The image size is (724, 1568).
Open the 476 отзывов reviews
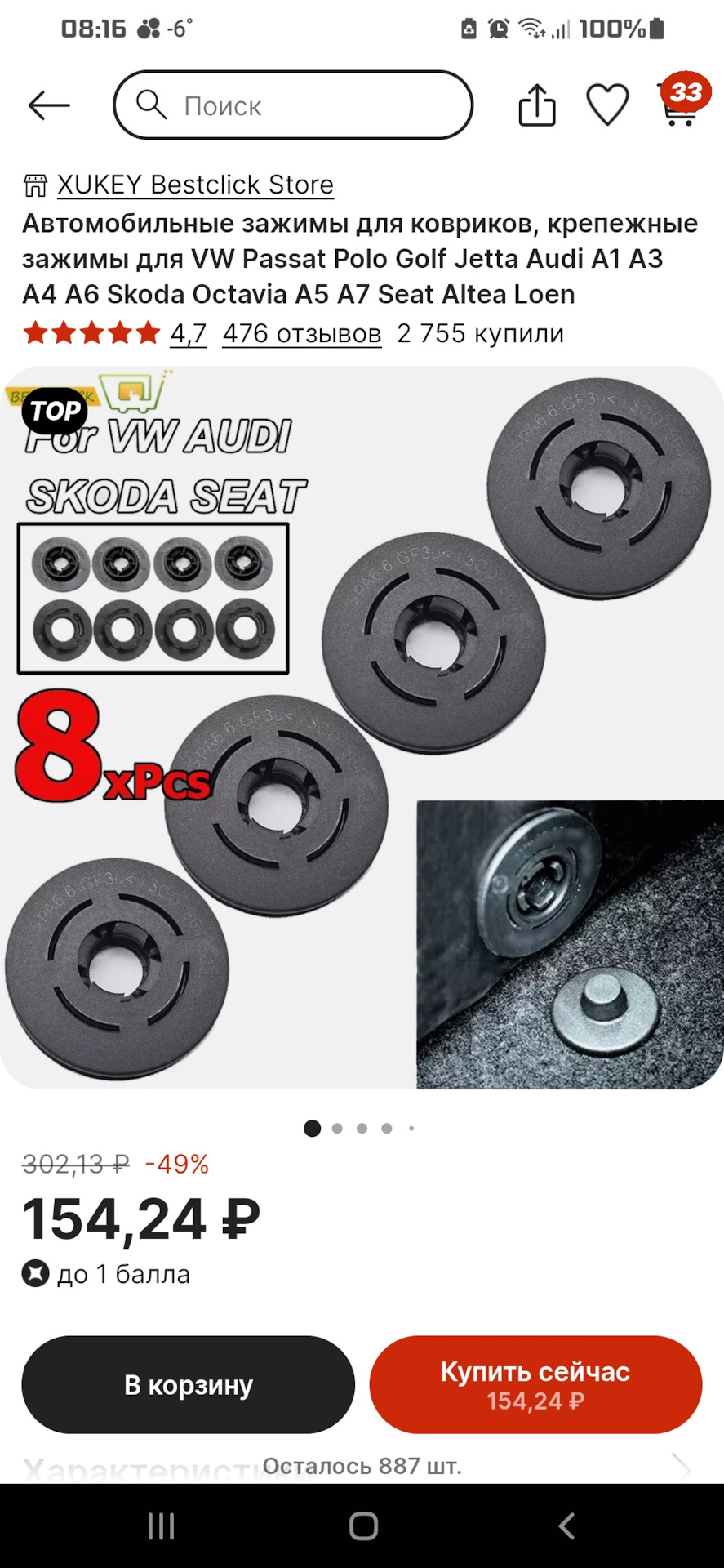point(302,333)
